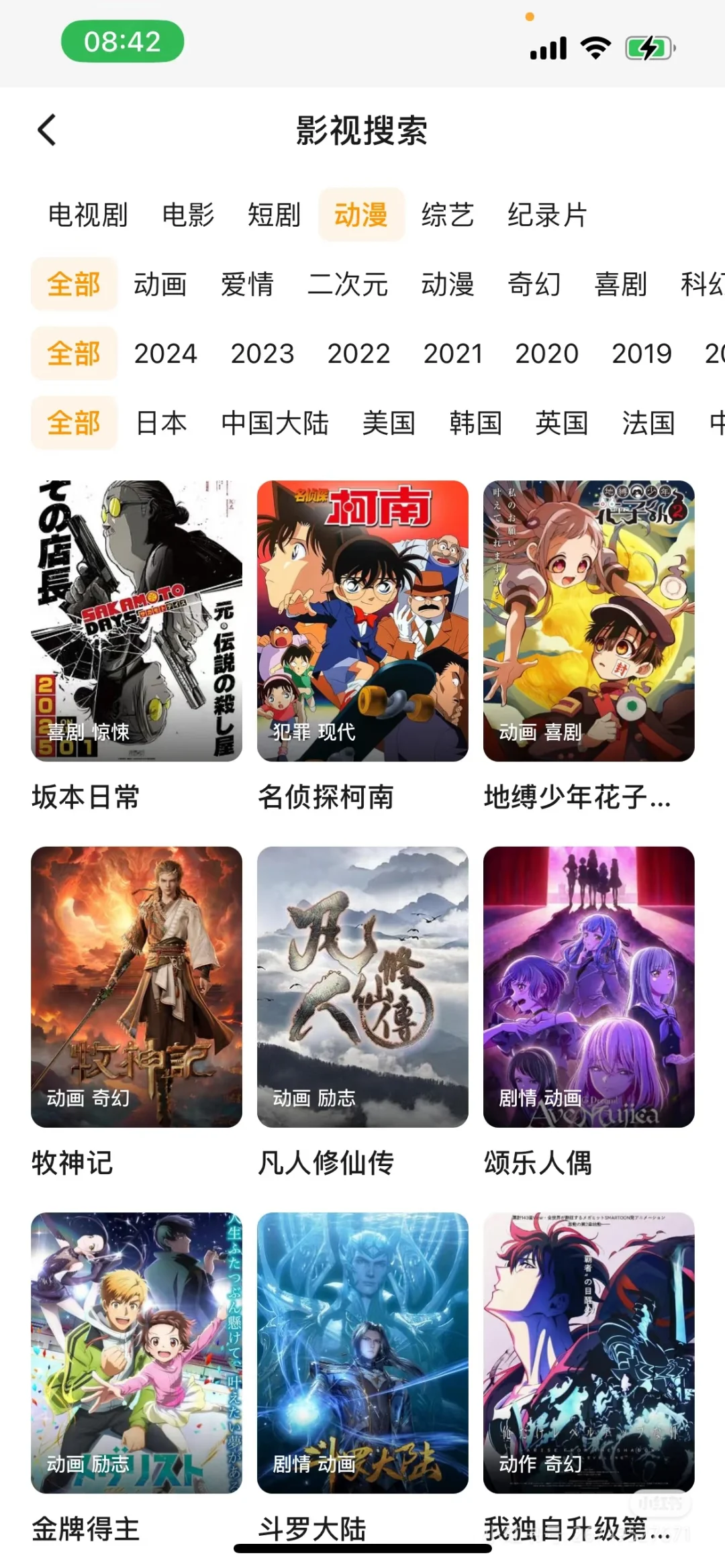Filter by region 日本
The width and height of the screenshot is (725, 1568).
161,423
